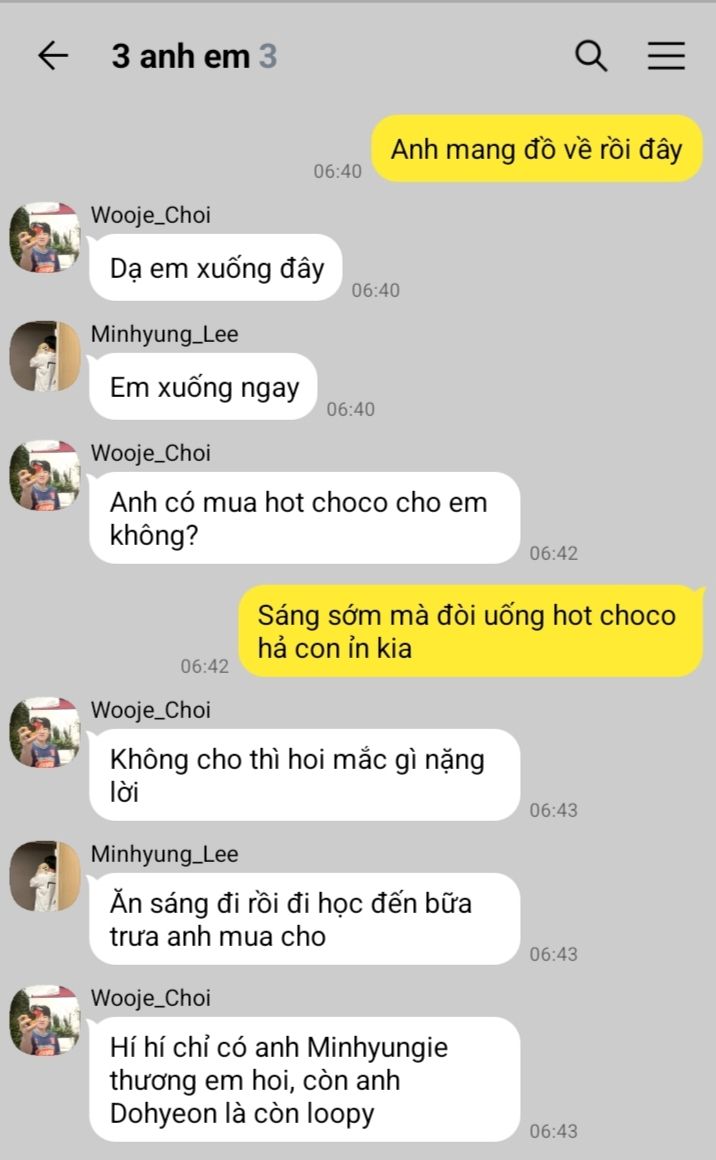
Task: Open Wooje_Choi's avatar beside 'Dạ em xuống đây'
Action: tap(45, 237)
